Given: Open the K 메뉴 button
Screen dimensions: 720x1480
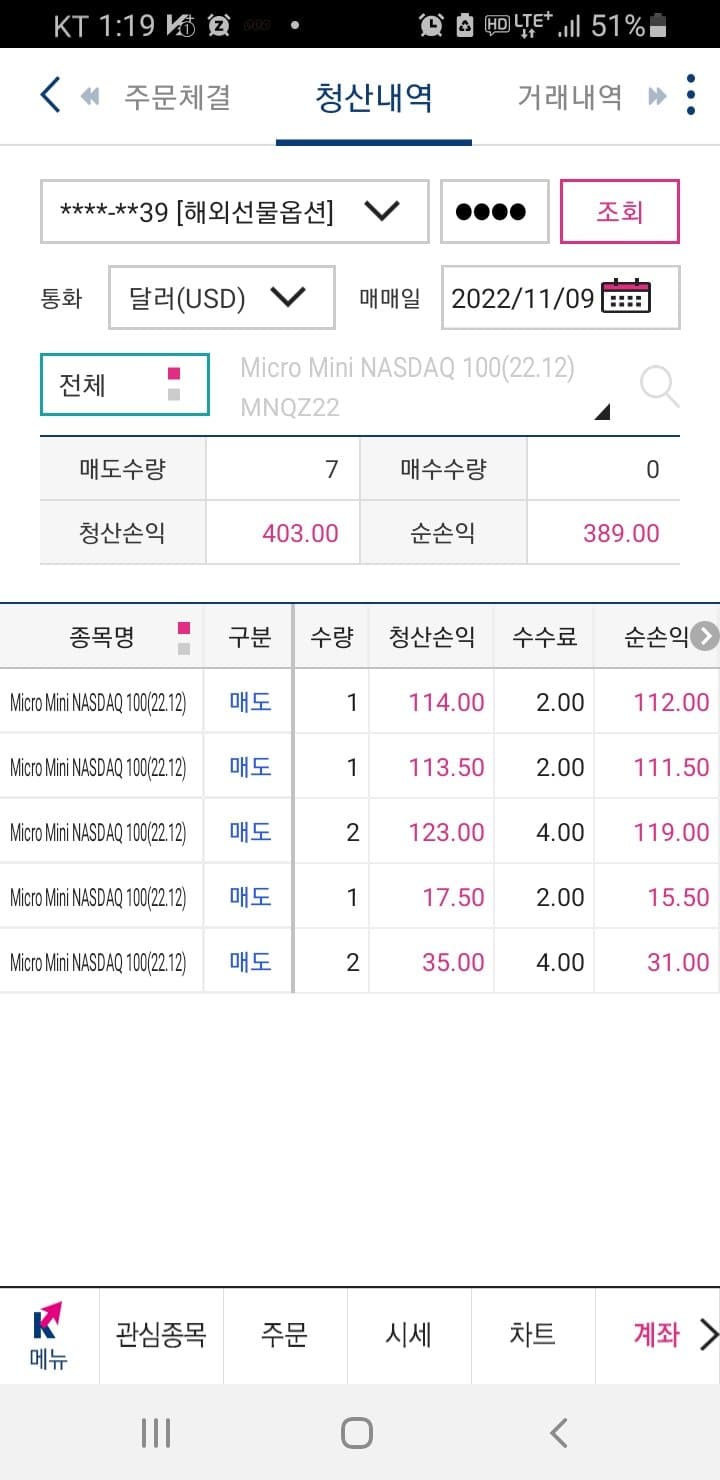Looking at the screenshot, I should pos(48,1335).
